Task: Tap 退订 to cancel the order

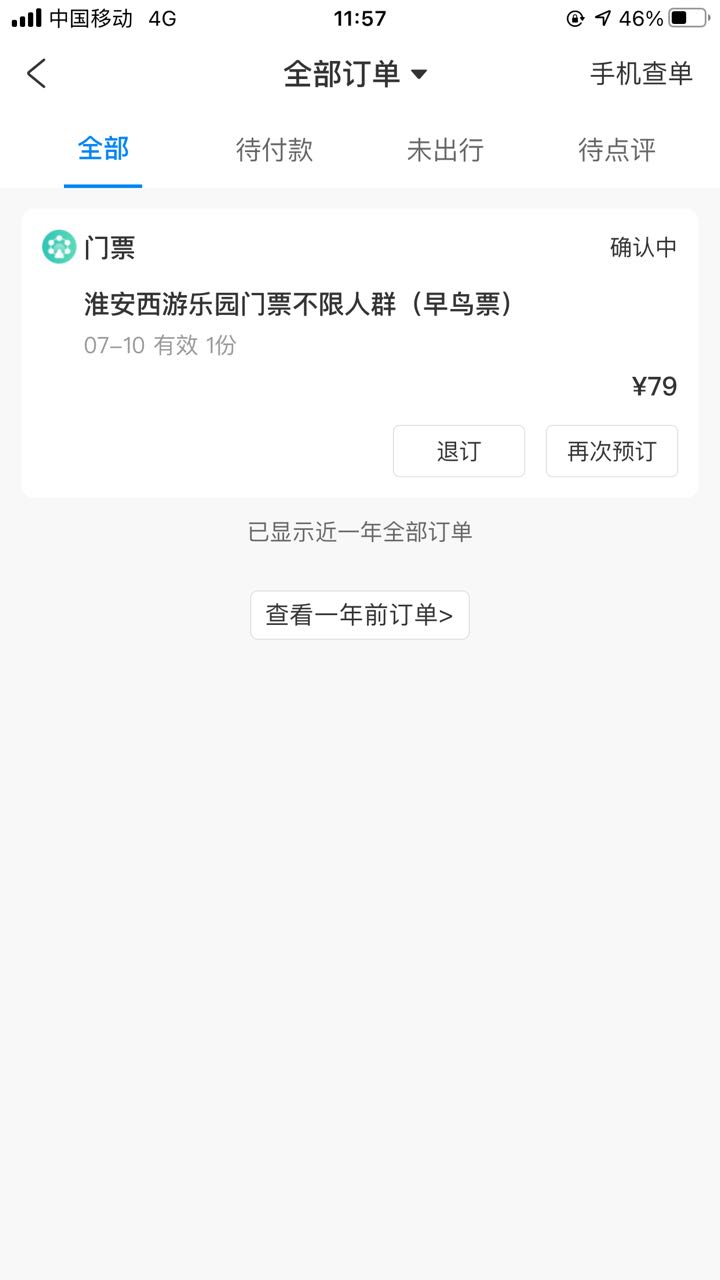Action: (x=459, y=451)
